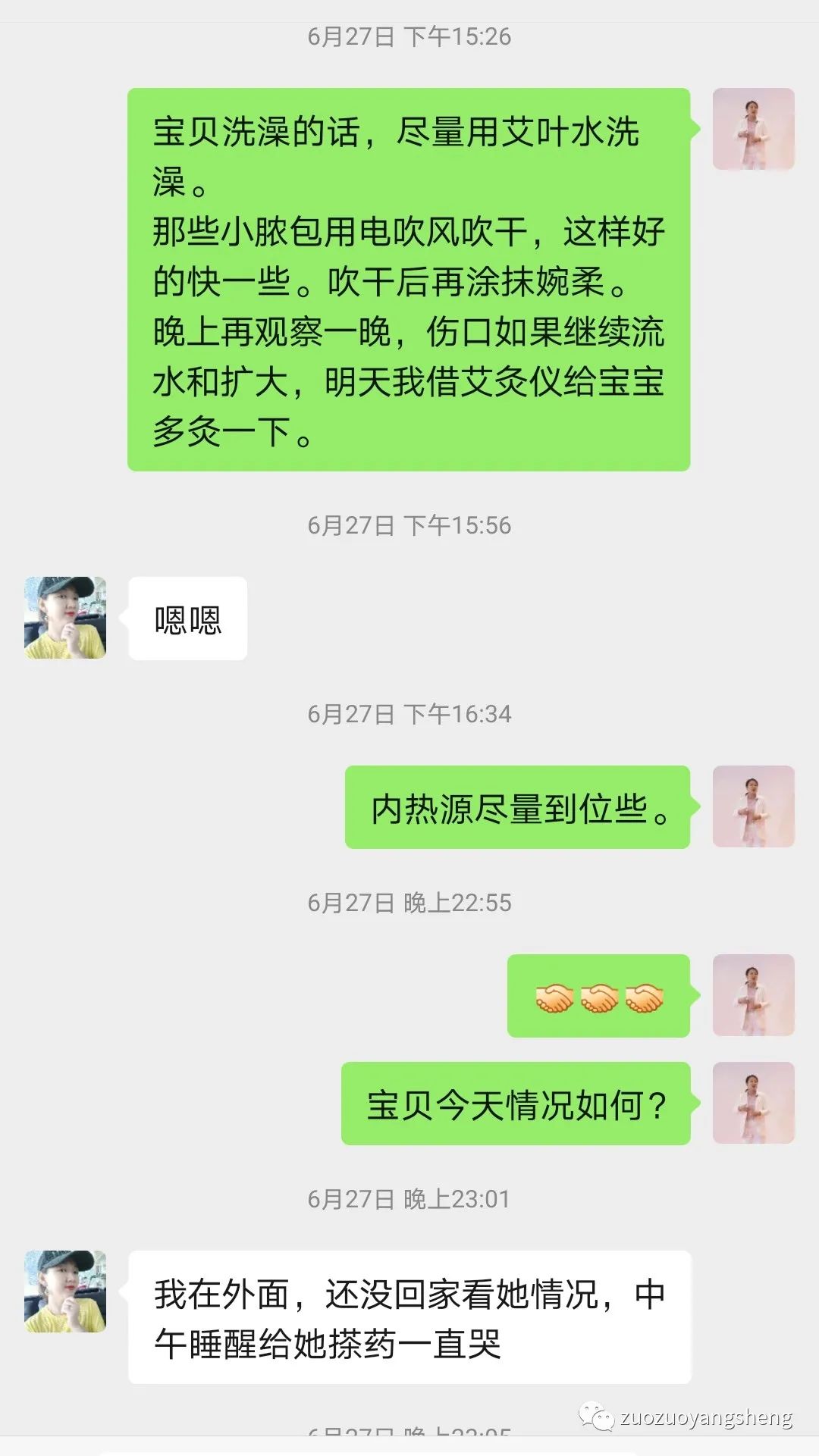Open the yellow-shirt contact's avatar beside 嗯嗯
The image size is (819, 1456).
point(64,618)
